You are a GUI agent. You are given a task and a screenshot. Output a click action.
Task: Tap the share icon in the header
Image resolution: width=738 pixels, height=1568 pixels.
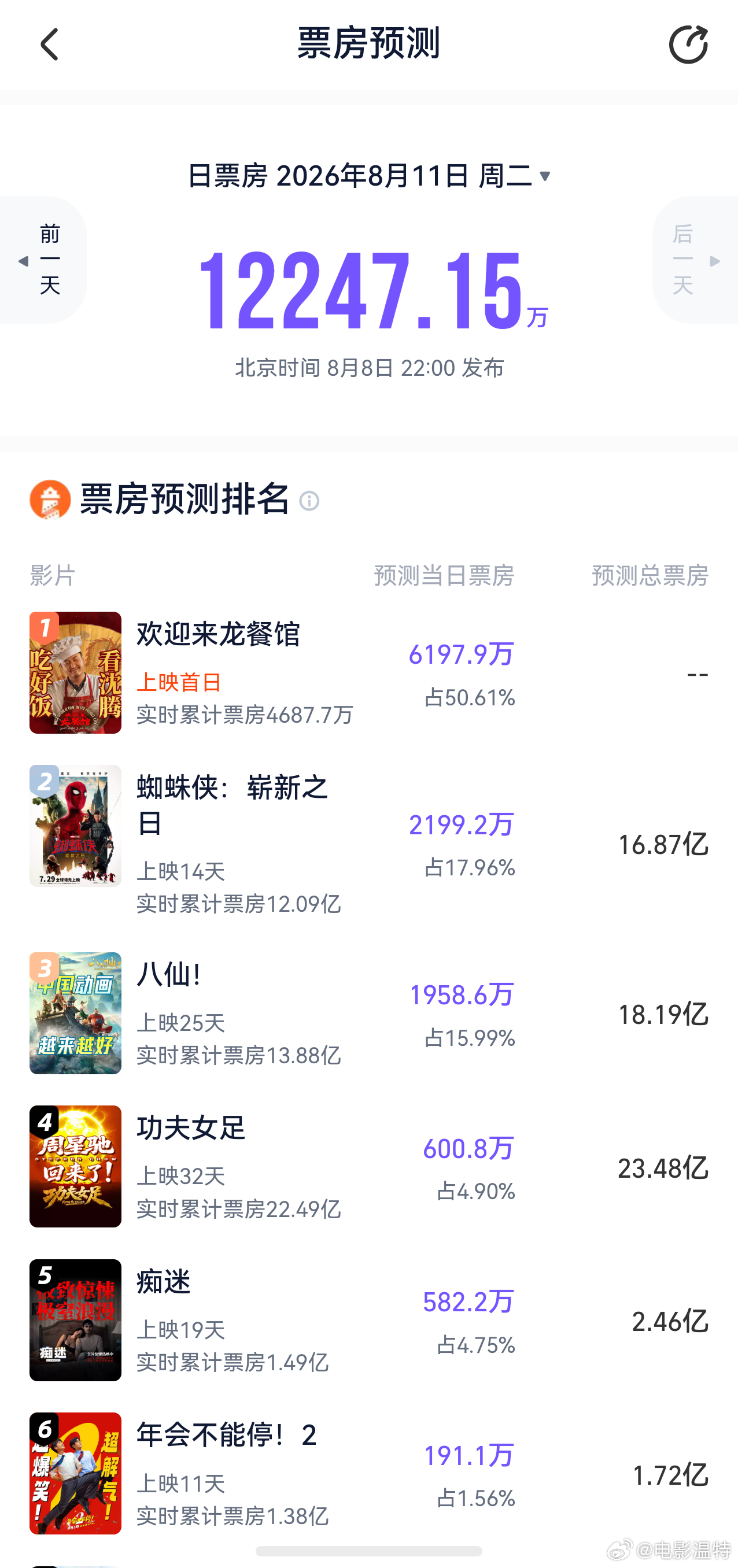pos(688,45)
